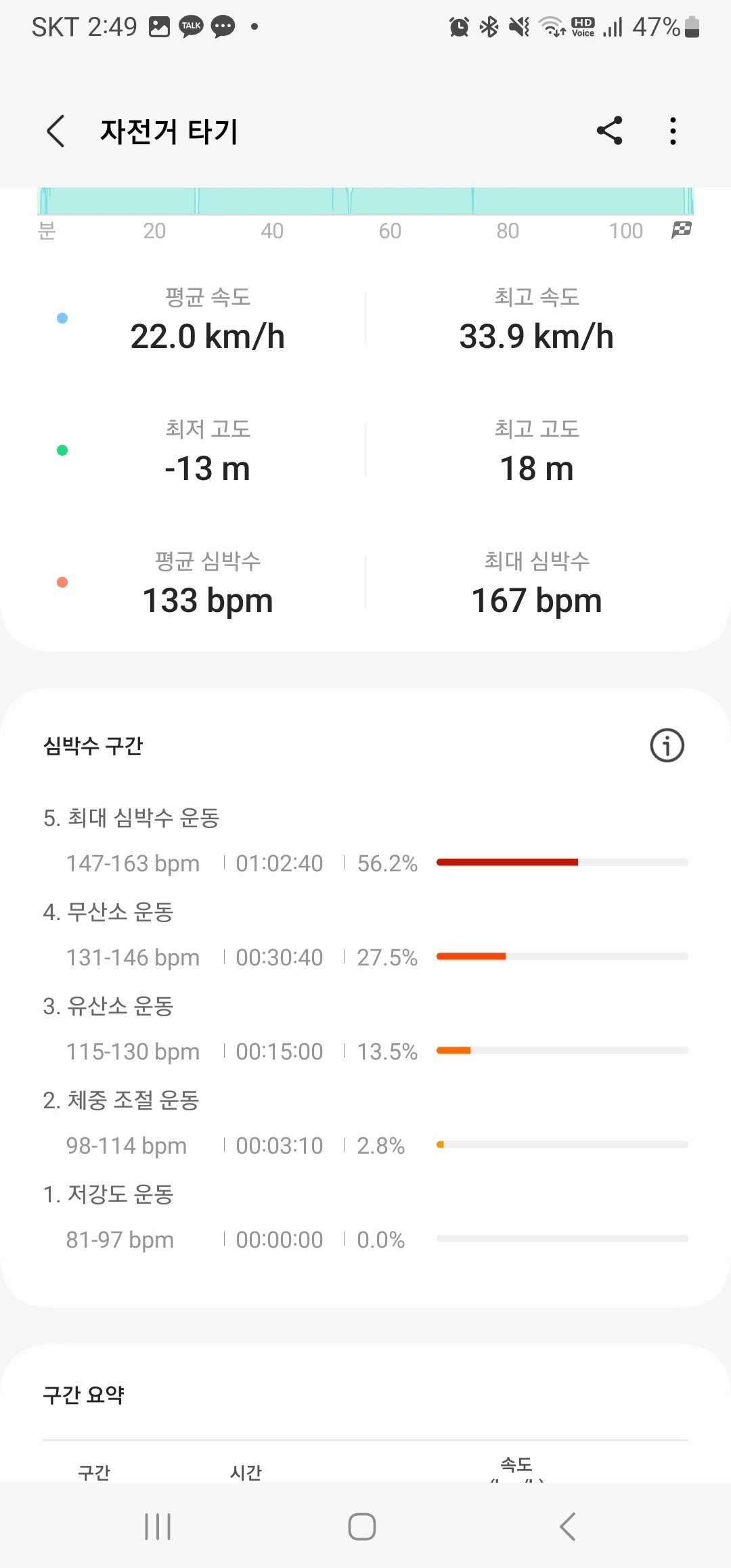
Task: Tap the system home button
Action: (362, 1527)
